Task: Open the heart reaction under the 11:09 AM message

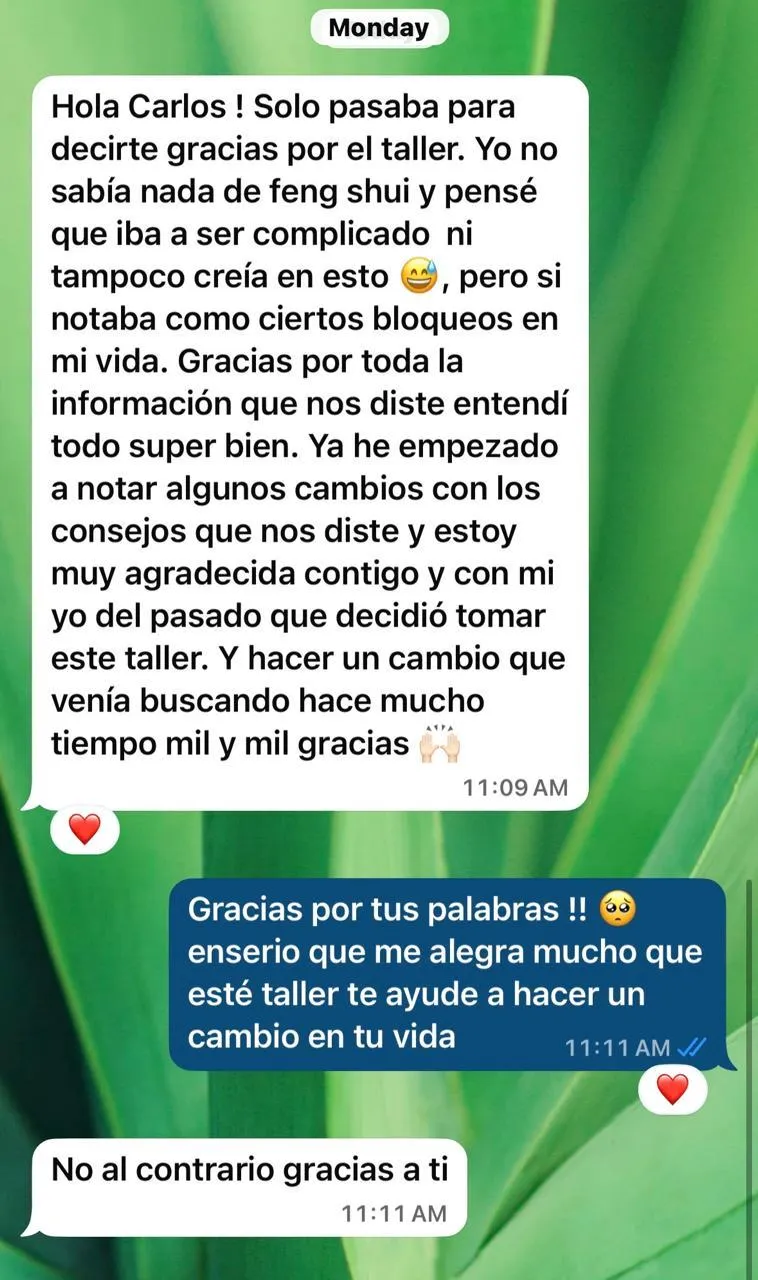Action: click(x=85, y=829)
